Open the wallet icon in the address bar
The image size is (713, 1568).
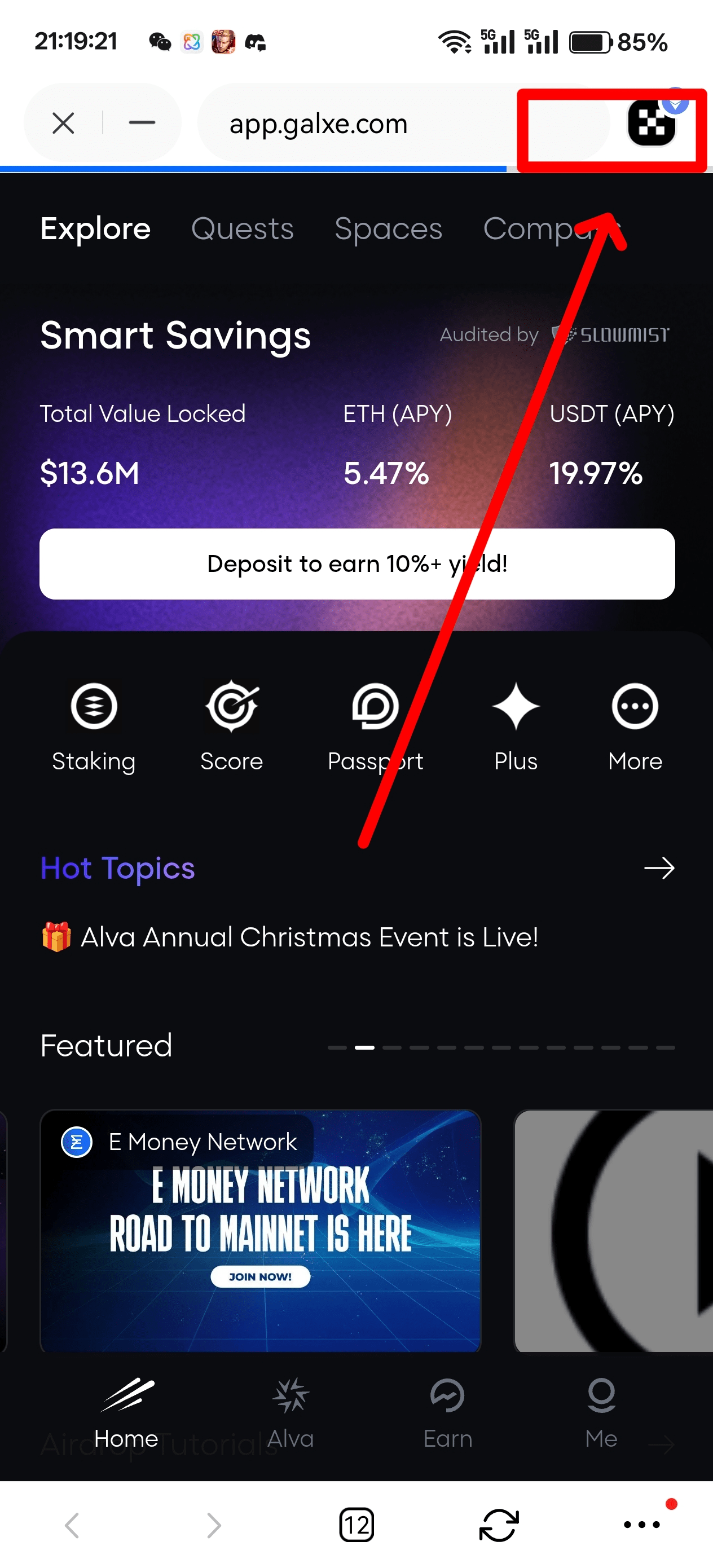tap(652, 123)
